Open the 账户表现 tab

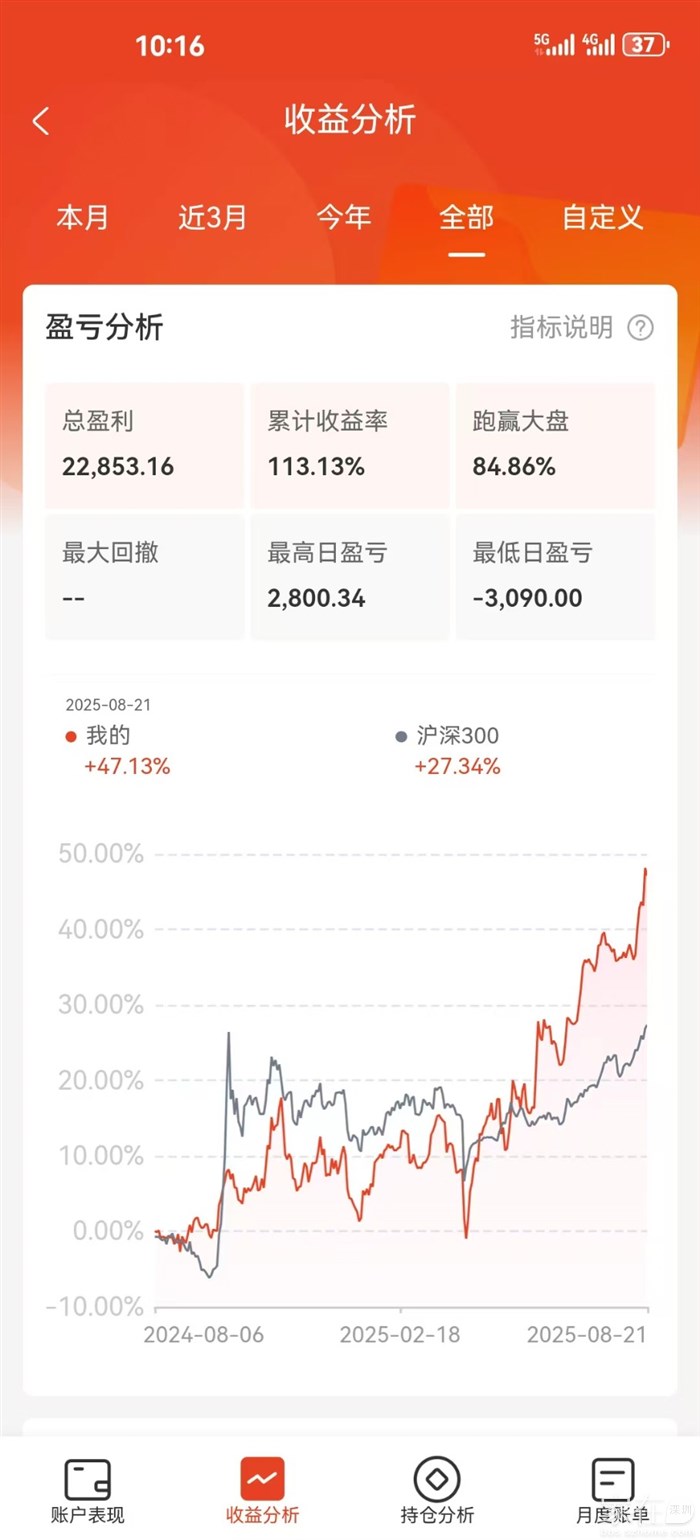[x=88, y=1490]
